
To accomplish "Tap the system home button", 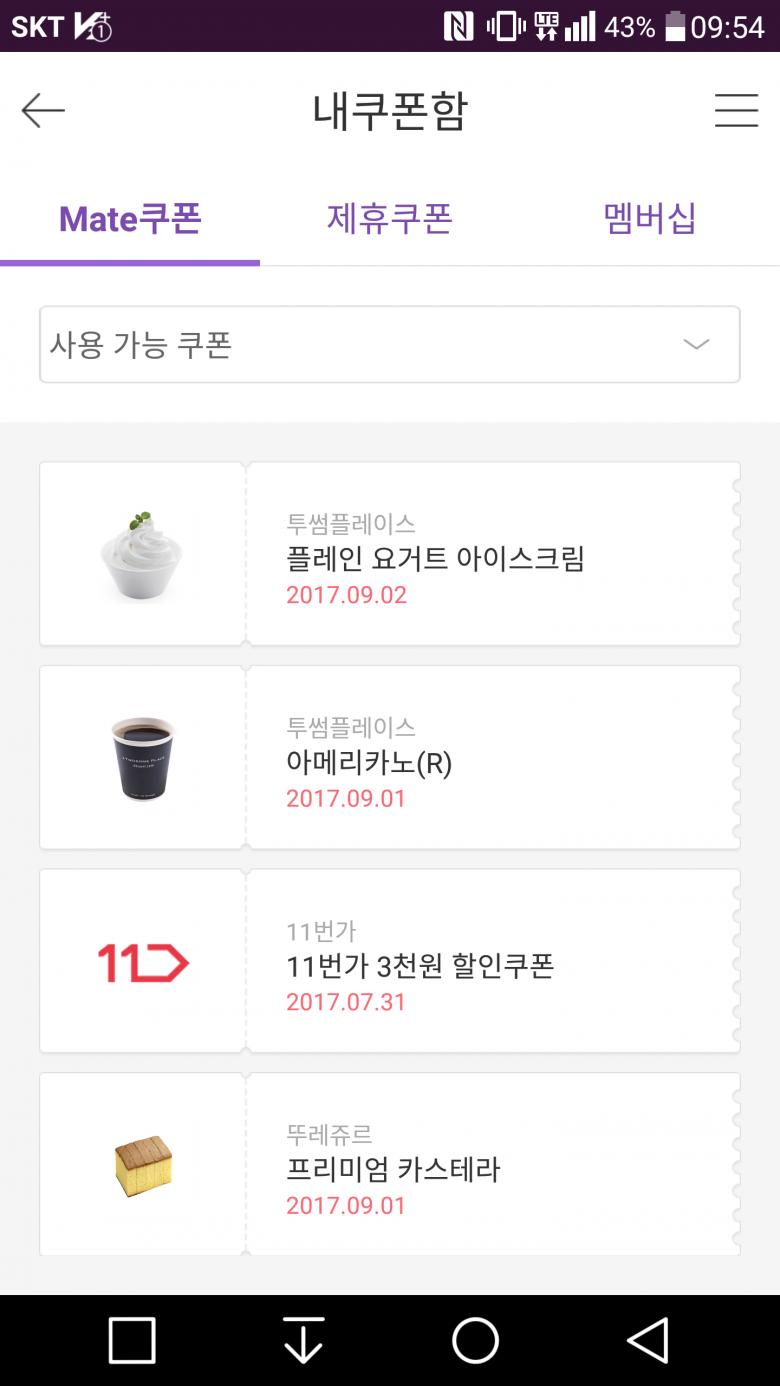I will (475, 1340).
